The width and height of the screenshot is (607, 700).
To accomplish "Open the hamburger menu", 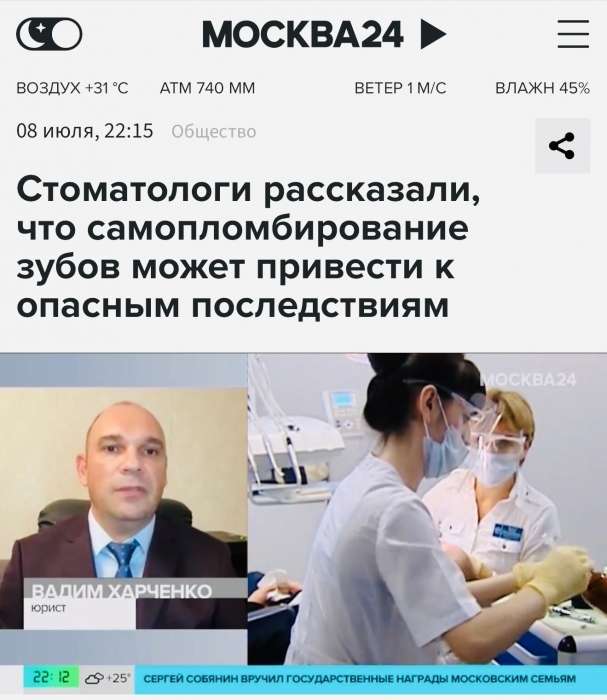I will pyautogui.click(x=572, y=35).
